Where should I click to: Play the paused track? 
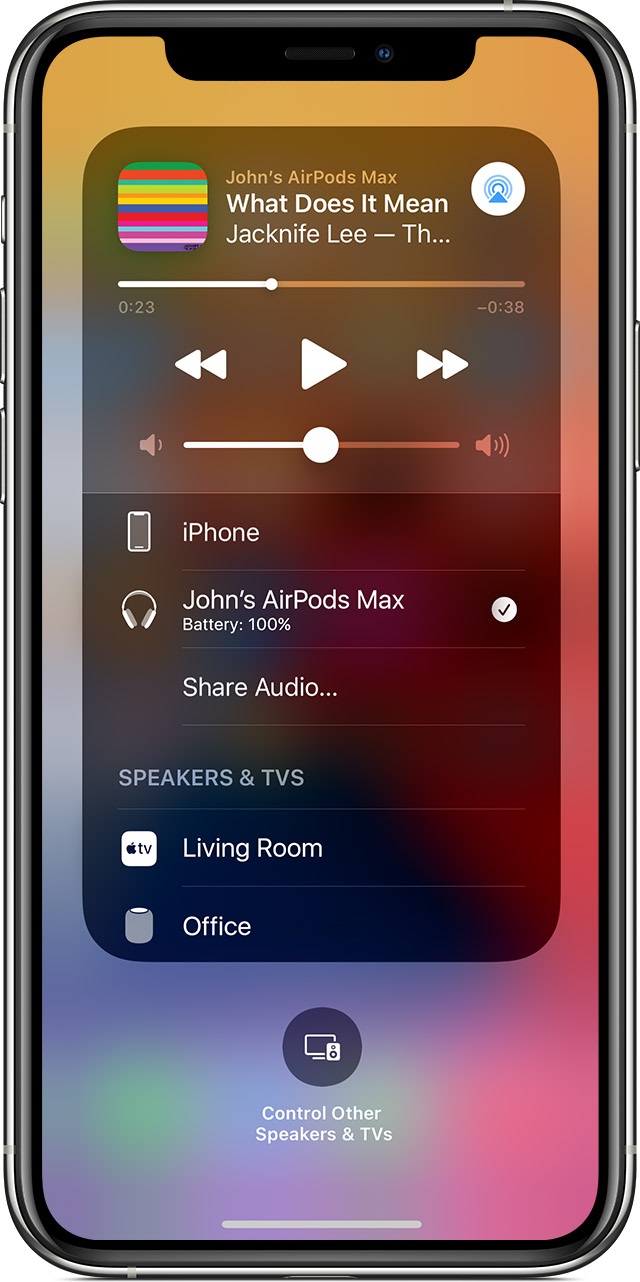(x=323, y=364)
